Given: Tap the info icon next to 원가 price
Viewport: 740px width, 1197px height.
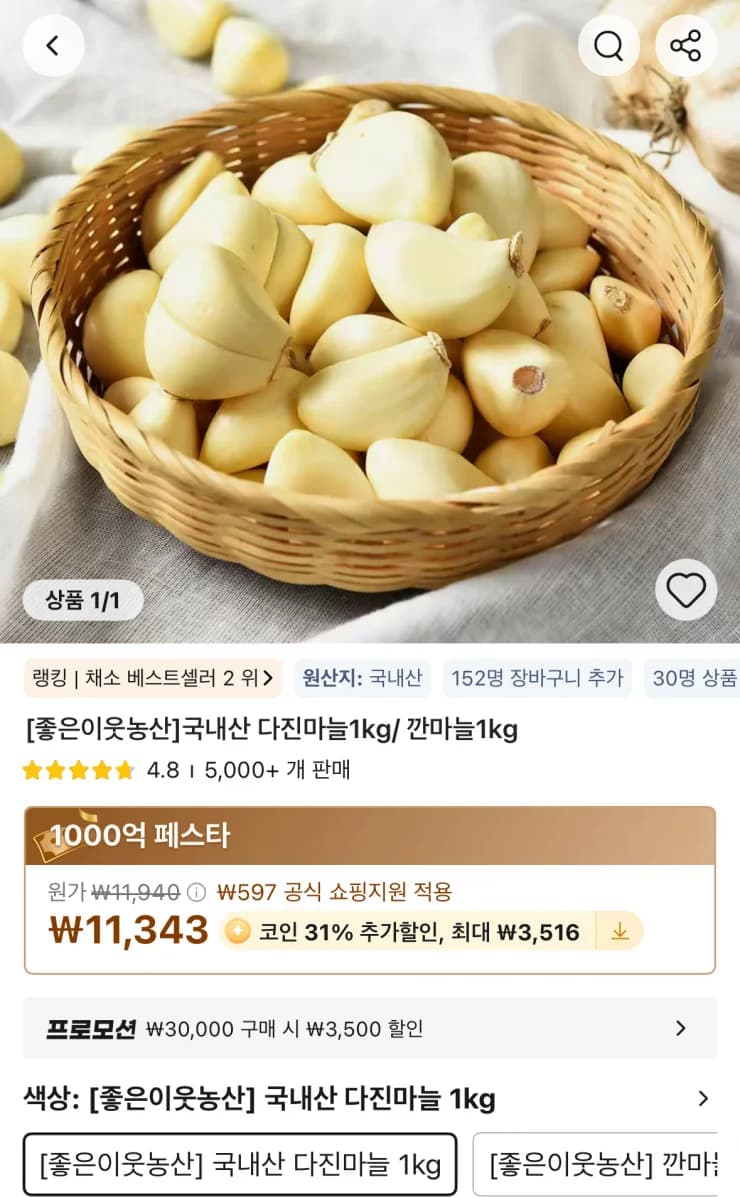Looking at the screenshot, I should pos(195,890).
